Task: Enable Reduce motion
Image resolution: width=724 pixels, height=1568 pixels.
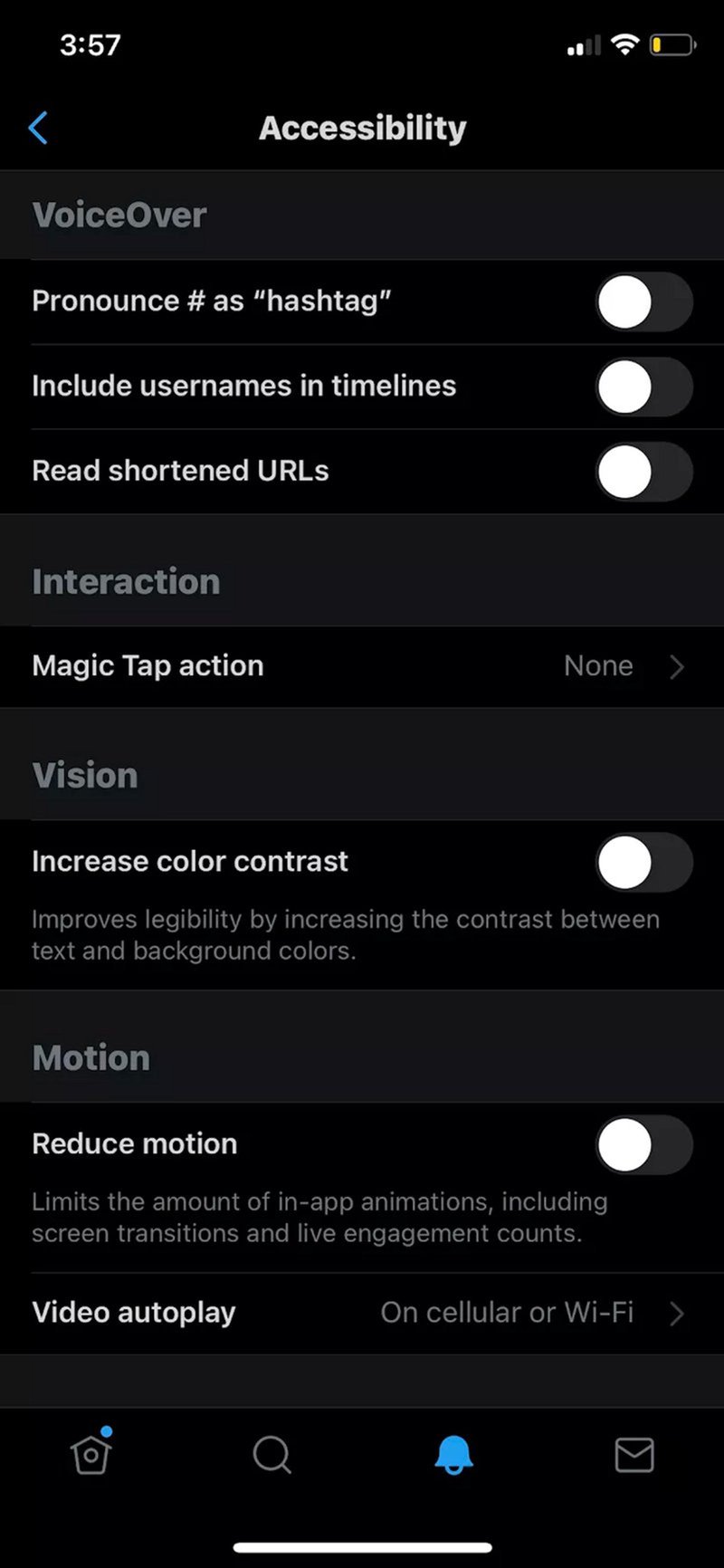Action: click(644, 1144)
